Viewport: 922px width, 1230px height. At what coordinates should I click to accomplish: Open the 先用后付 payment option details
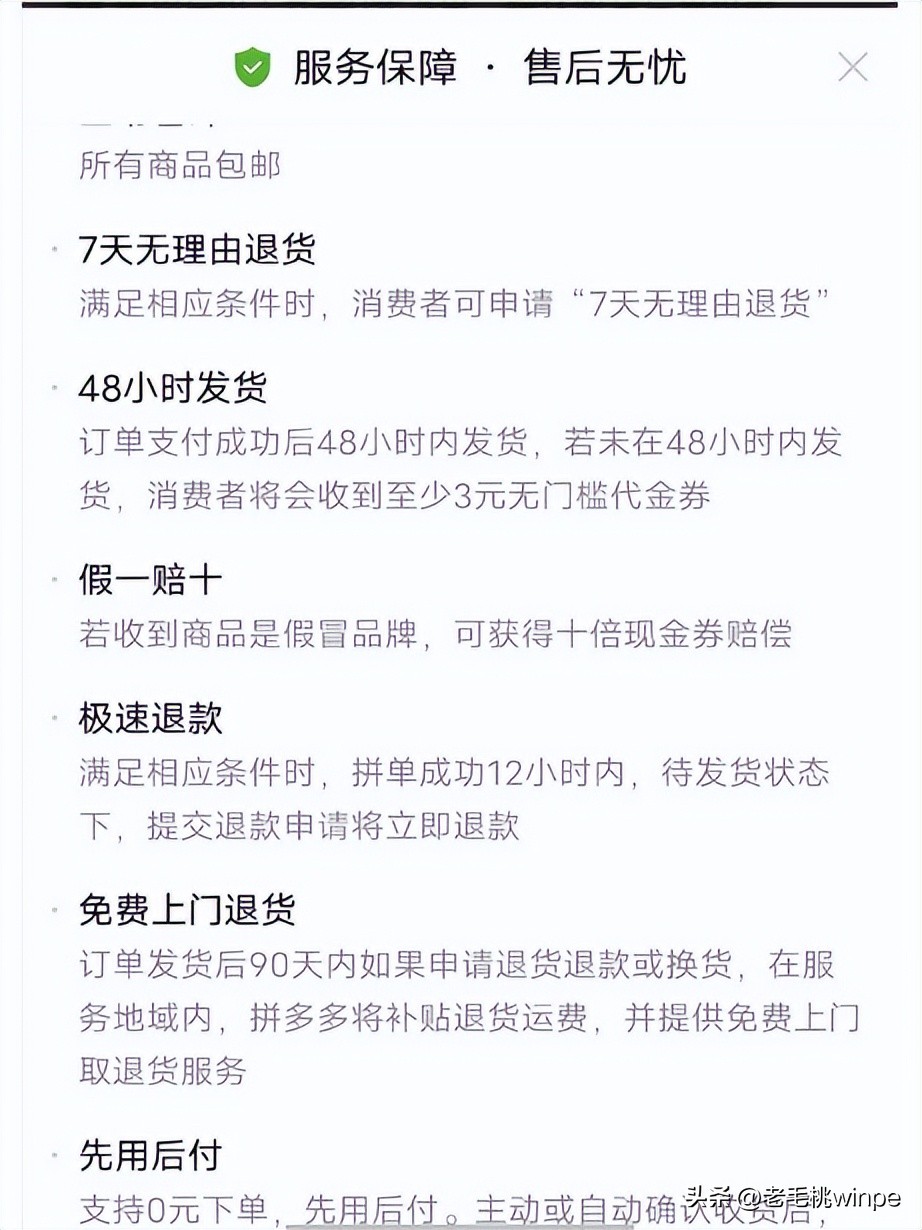150,1156
